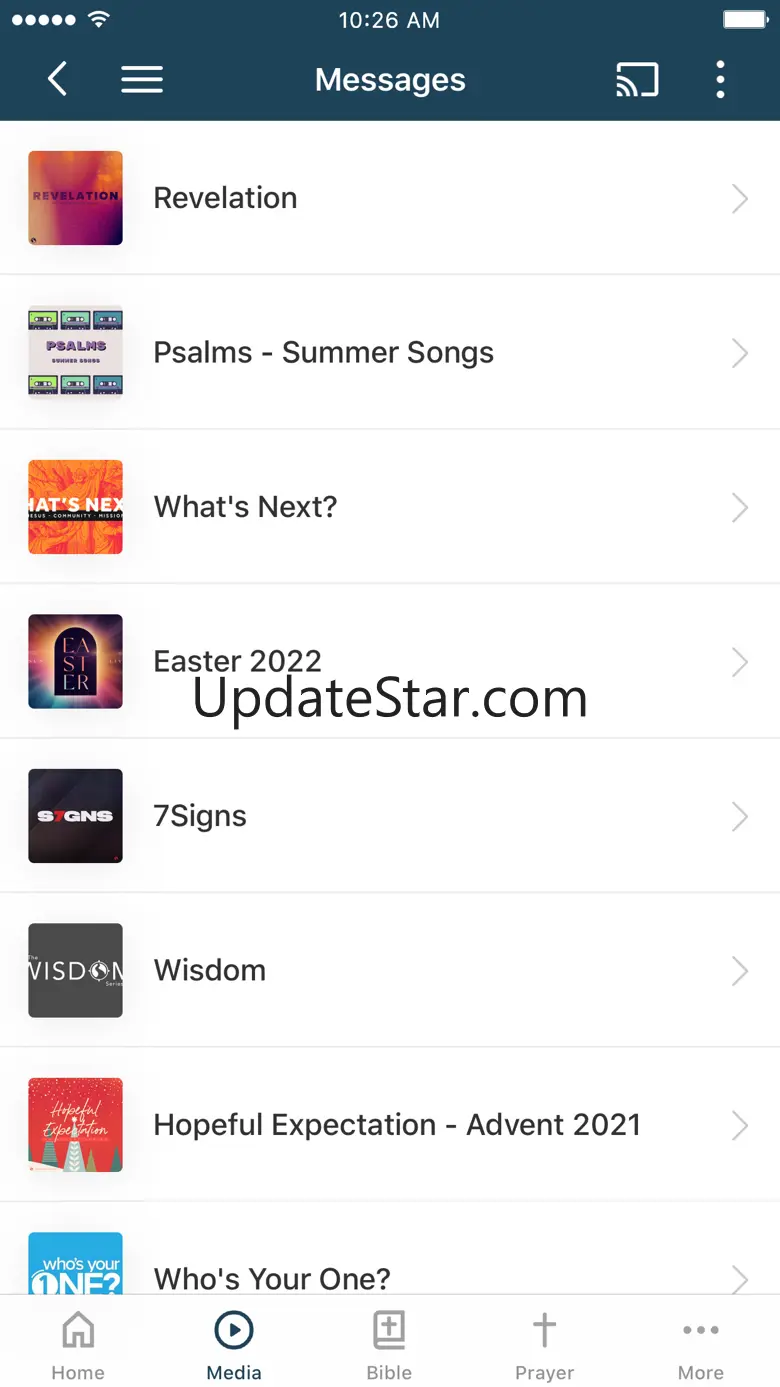Image resolution: width=780 pixels, height=1387 pixels.
Task: Go back from Messages
Action: pos(58,80)
